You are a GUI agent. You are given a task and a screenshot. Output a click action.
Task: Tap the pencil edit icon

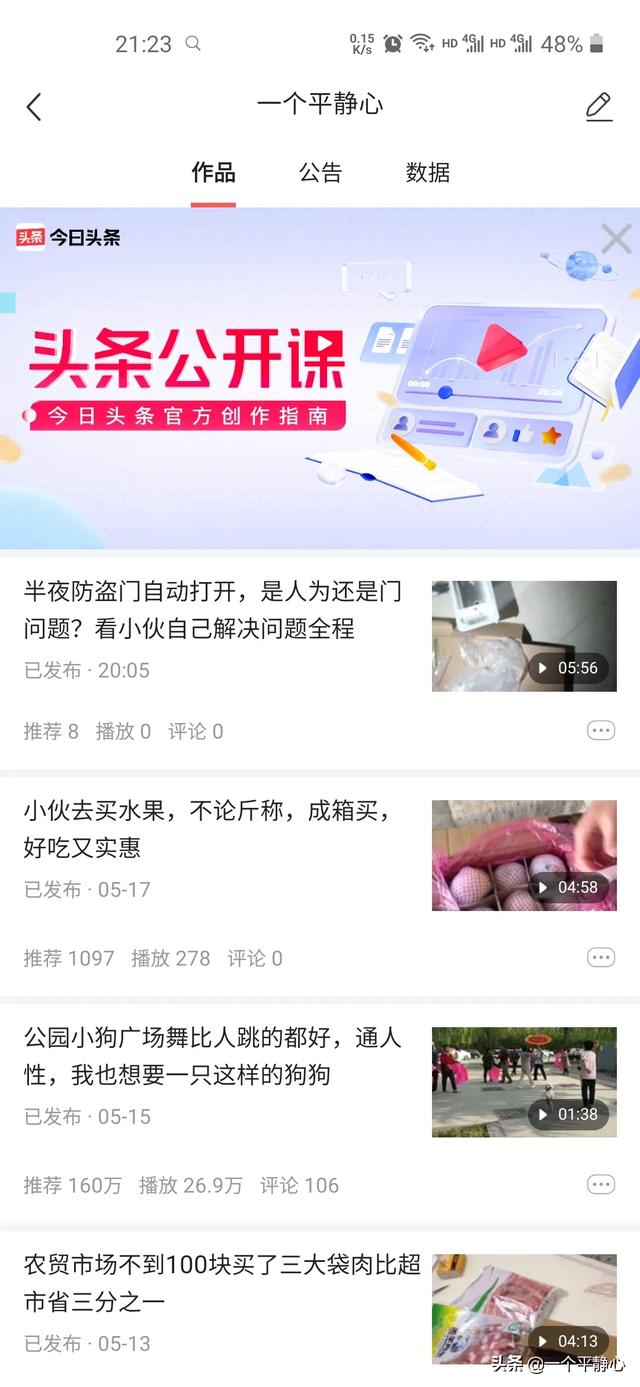pyautogui.click(x=598, y=106)
